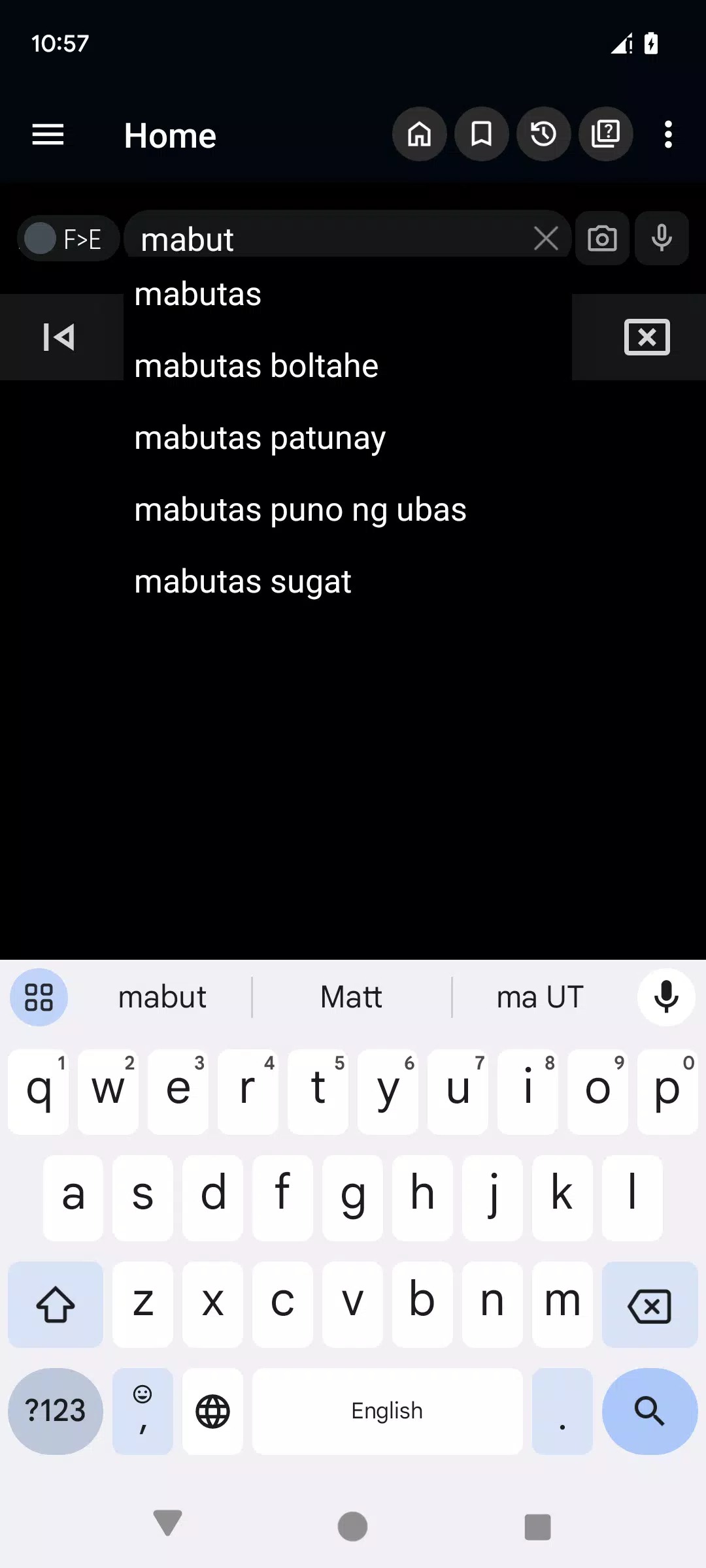Tap the boxed X delete button at the right
This screenshot has width=706, height=1568.
[647, 337]
